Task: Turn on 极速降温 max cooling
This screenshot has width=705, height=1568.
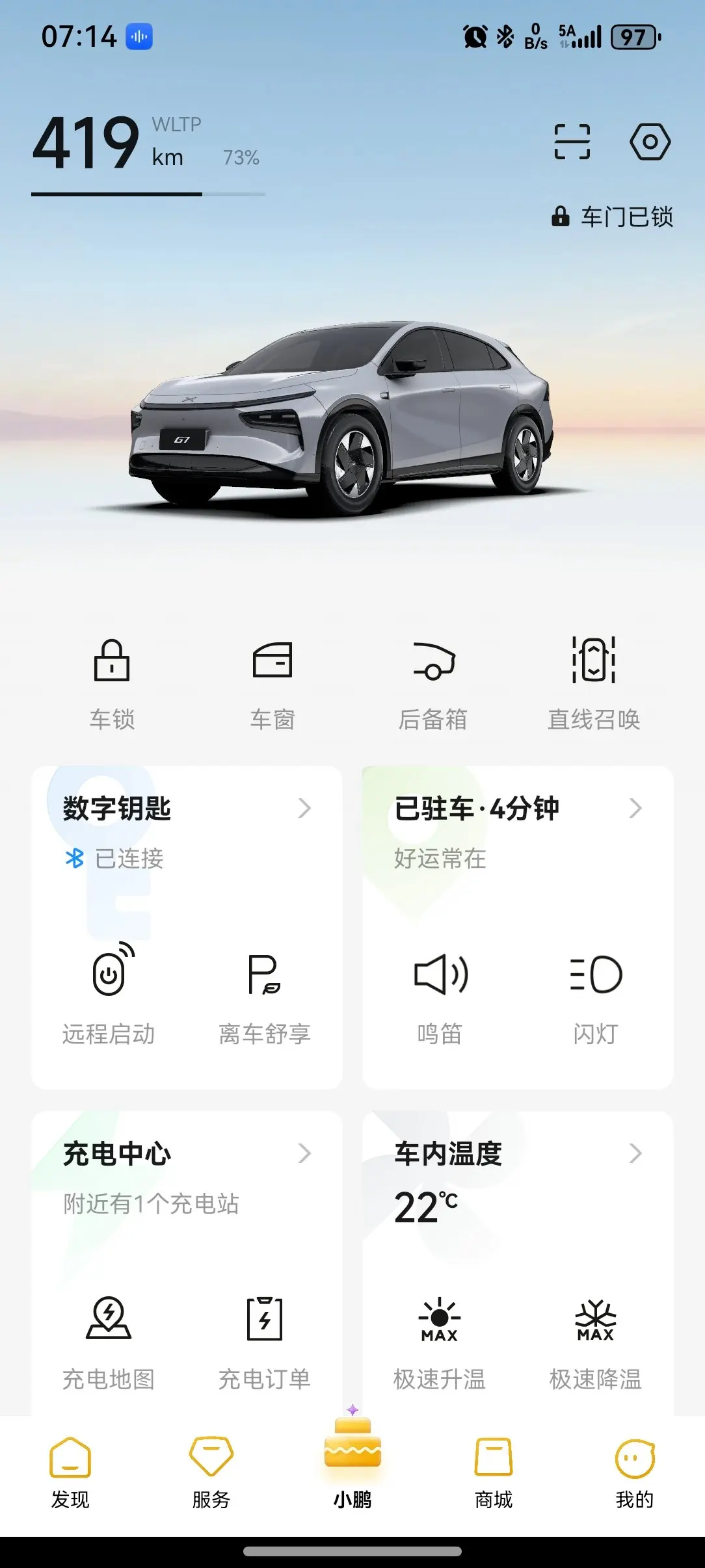Action: [596, 1339]
